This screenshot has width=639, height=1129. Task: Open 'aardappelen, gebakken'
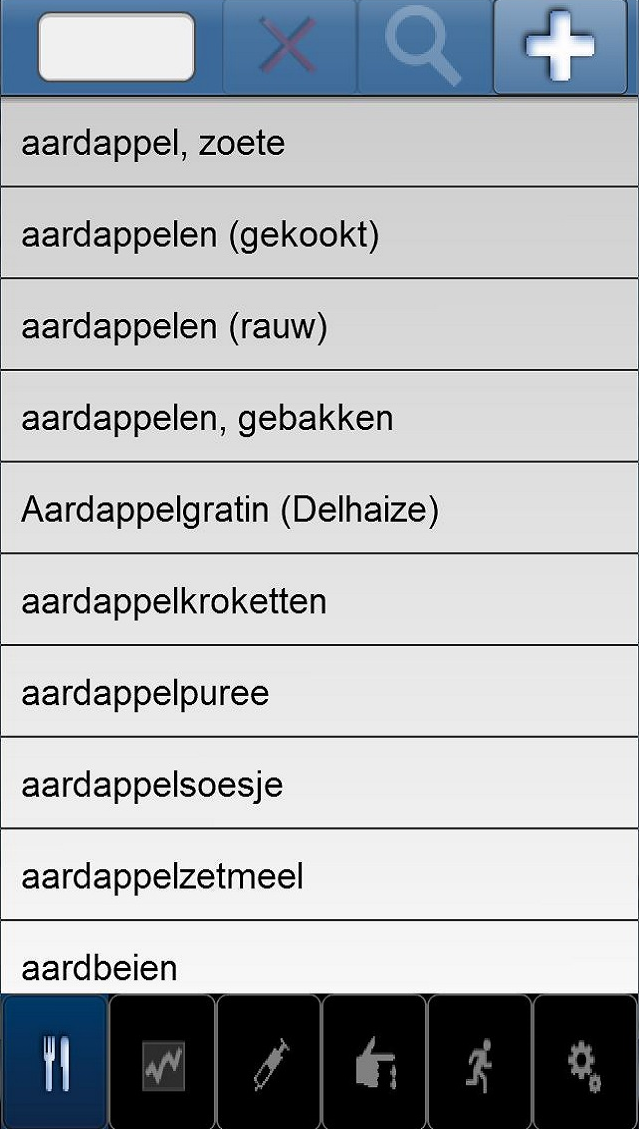tap(319, 417)
